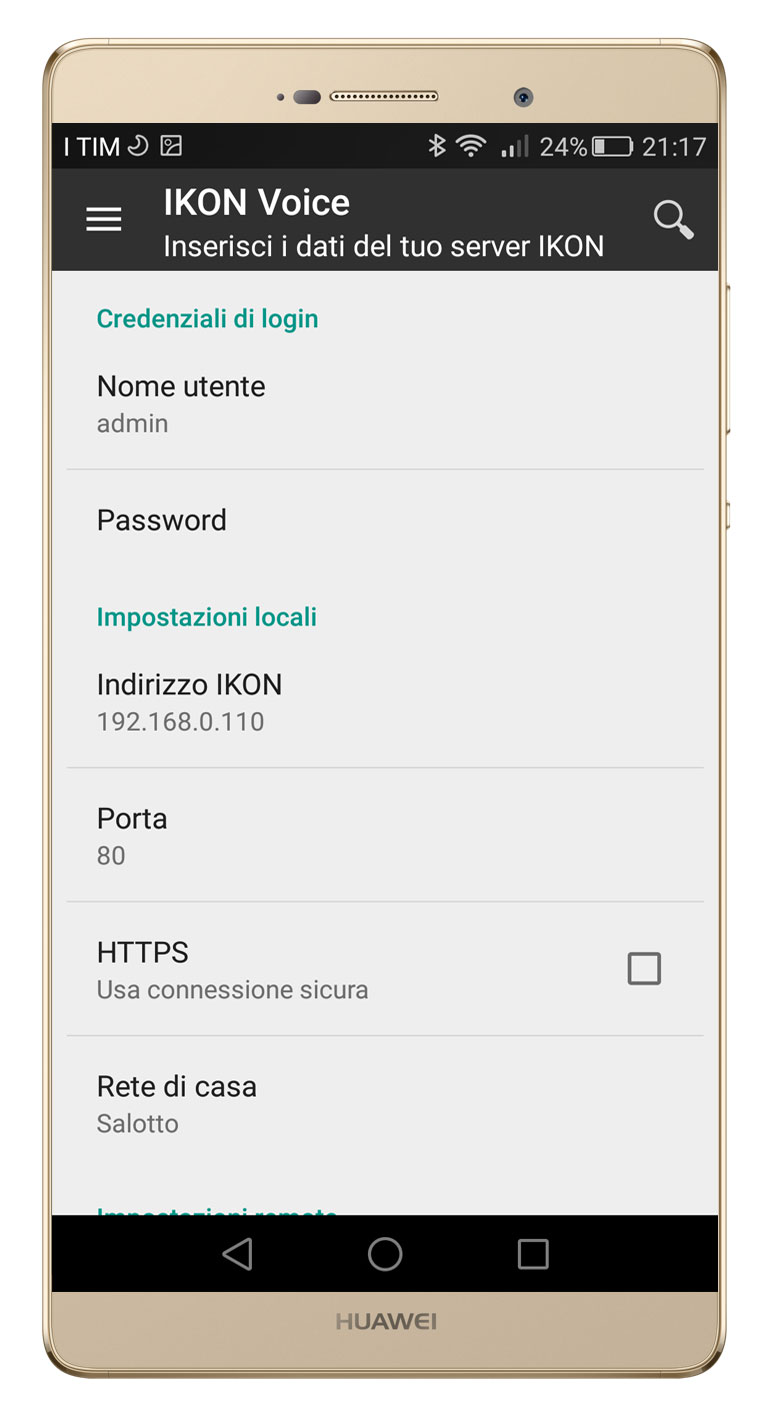Open recent apps with the square button
The width and height of the screenshot is (768, 1421).
[x=533, y=1254]
